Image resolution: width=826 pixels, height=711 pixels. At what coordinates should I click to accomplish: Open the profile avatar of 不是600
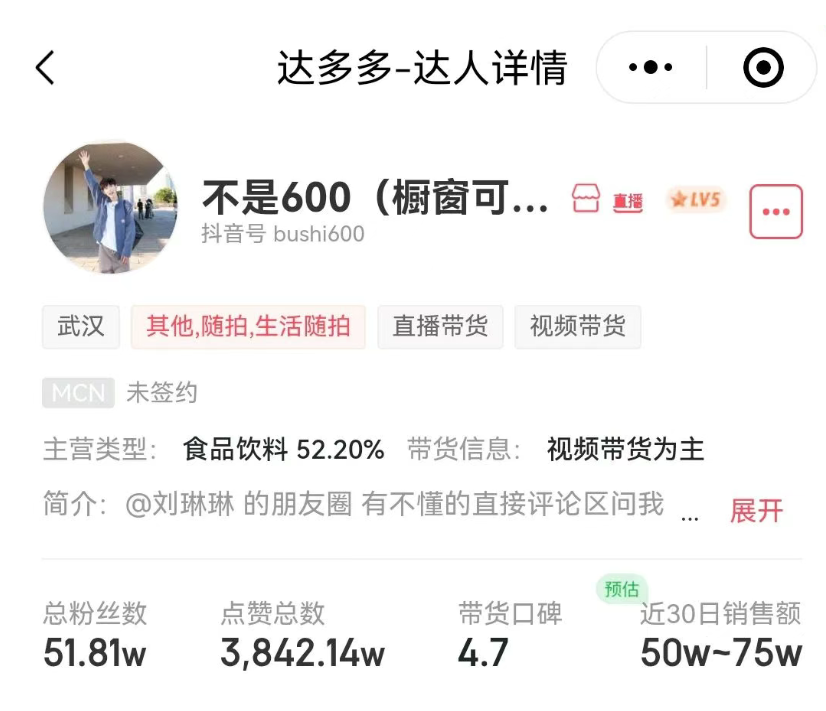110,208
